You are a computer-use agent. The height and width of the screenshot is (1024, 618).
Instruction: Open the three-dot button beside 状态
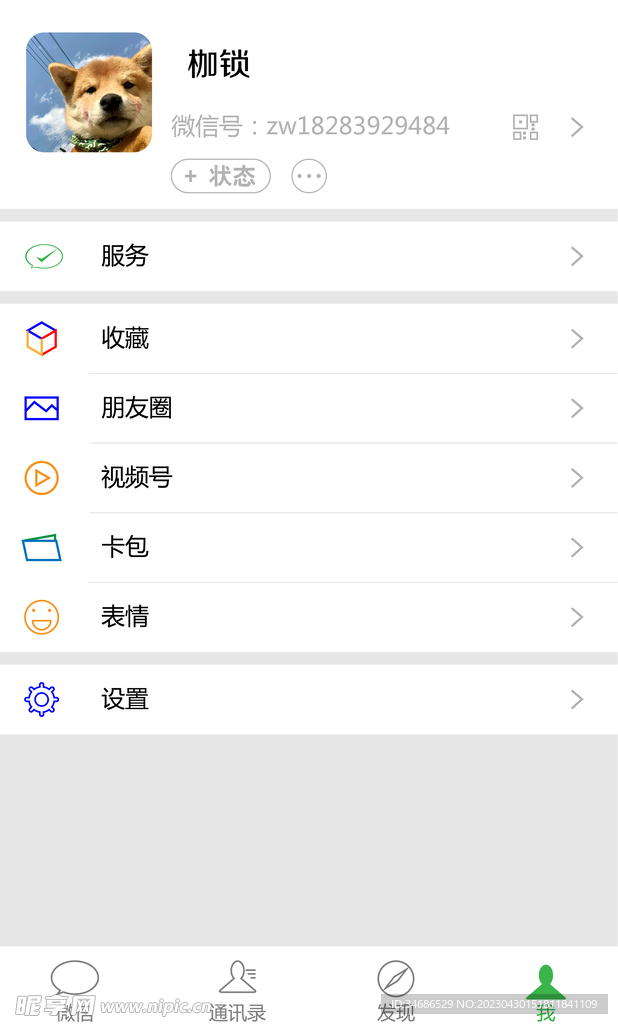point(309,177)
